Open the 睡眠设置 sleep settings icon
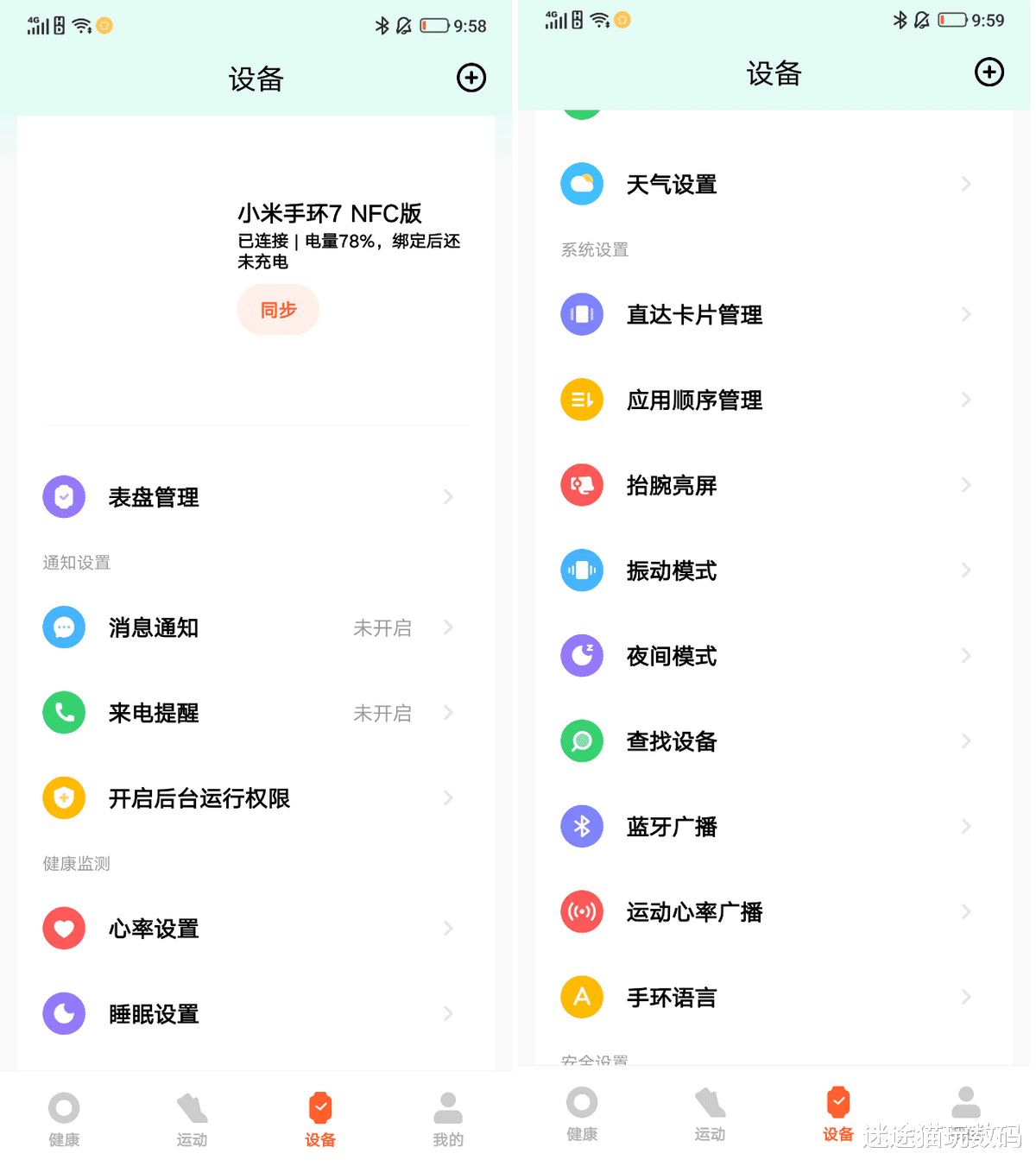The image size is (1036, 1166). (x=64, y=1014)
